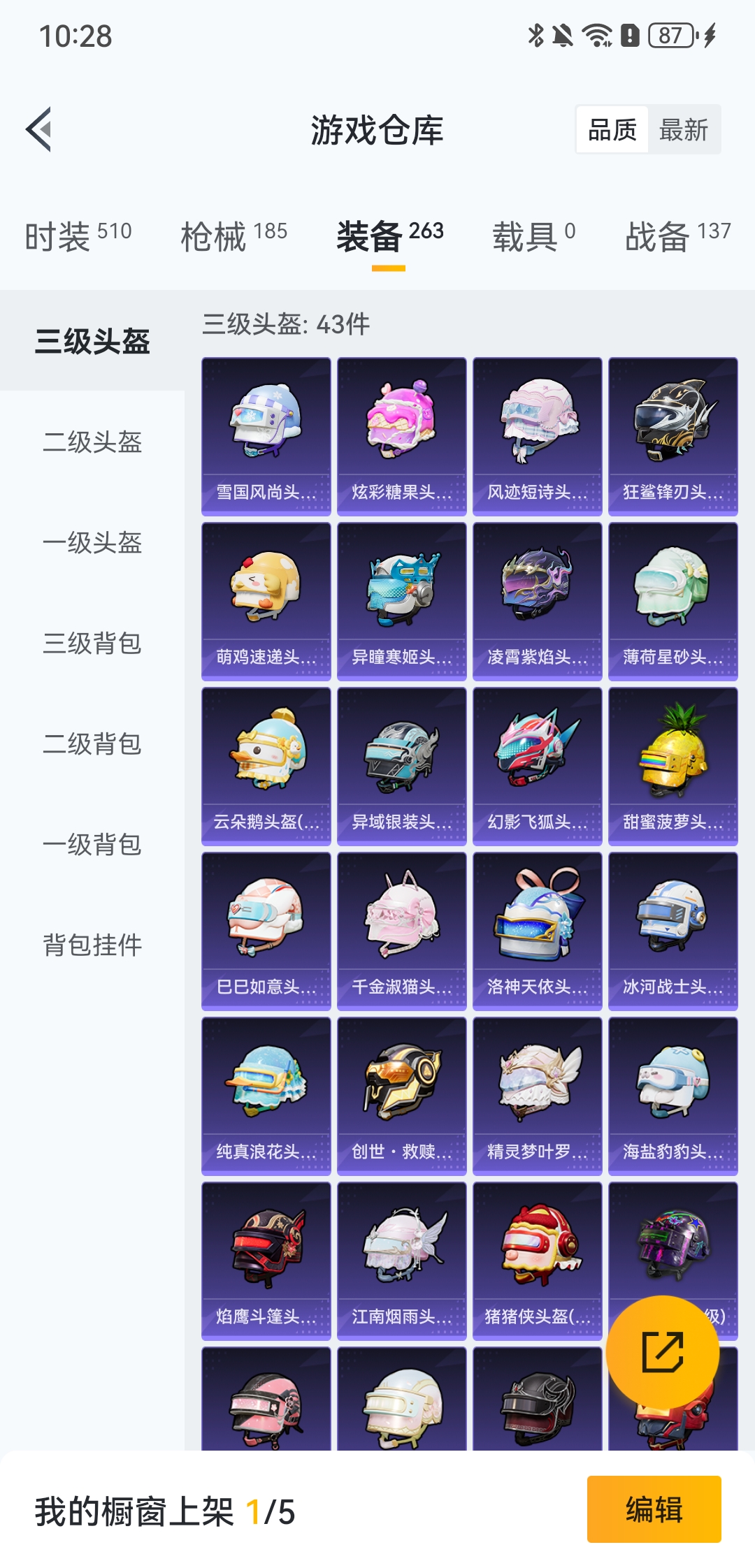Open the 载具 tab
This screenshot has width=755, height=1568.
pyautogui.click(x=533, y=235)
